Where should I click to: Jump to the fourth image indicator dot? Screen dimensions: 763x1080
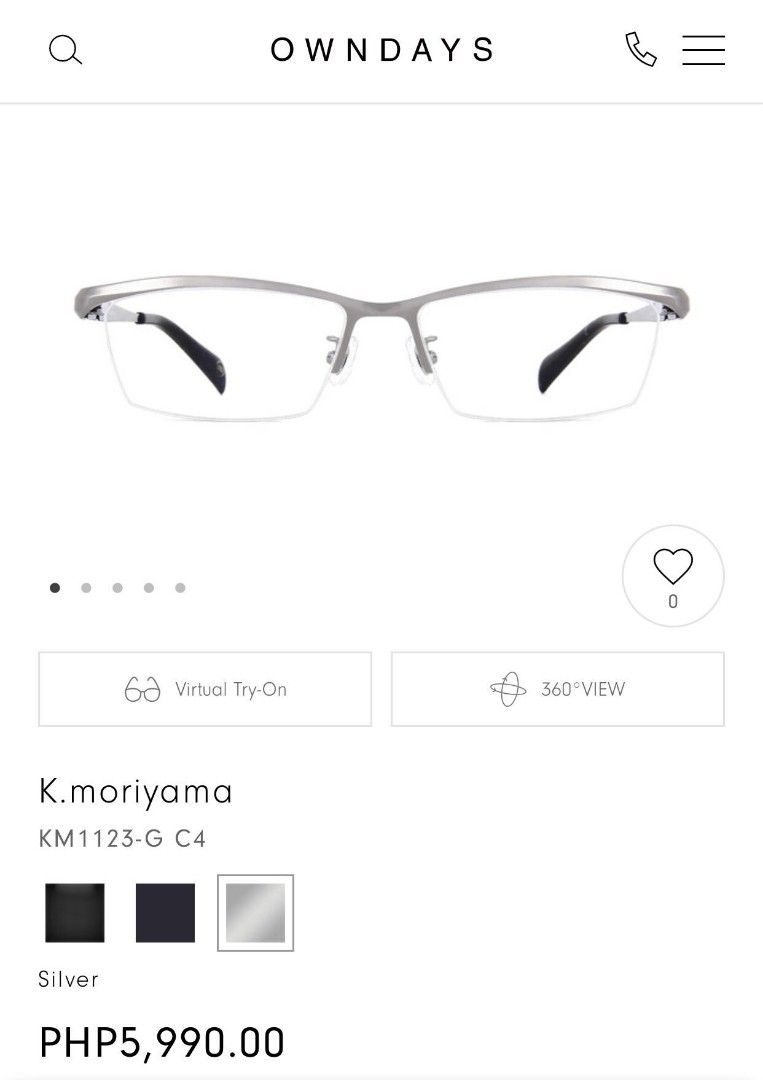click(x=148, y=588)
